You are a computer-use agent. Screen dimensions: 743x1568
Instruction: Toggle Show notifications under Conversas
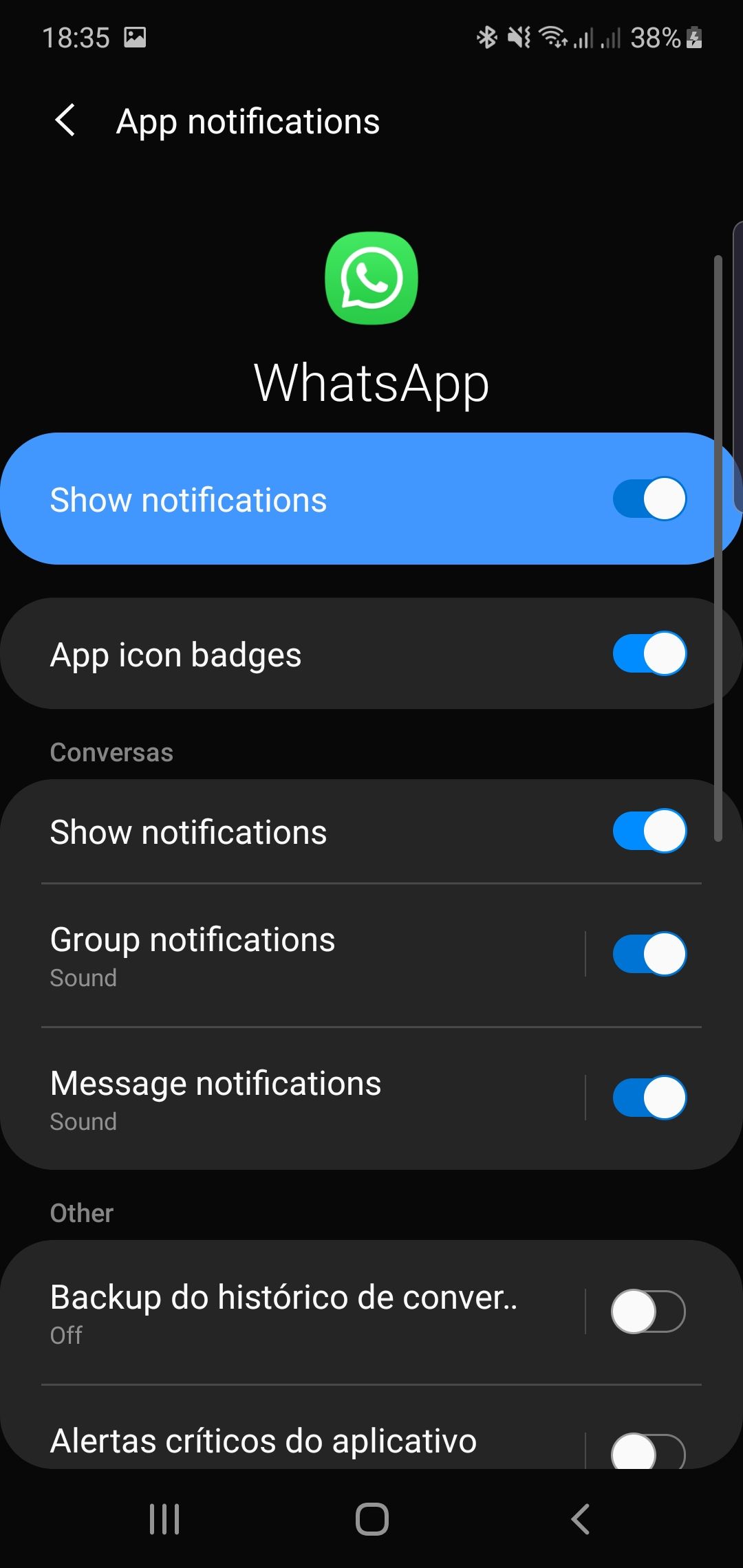[x=649, y=831]
